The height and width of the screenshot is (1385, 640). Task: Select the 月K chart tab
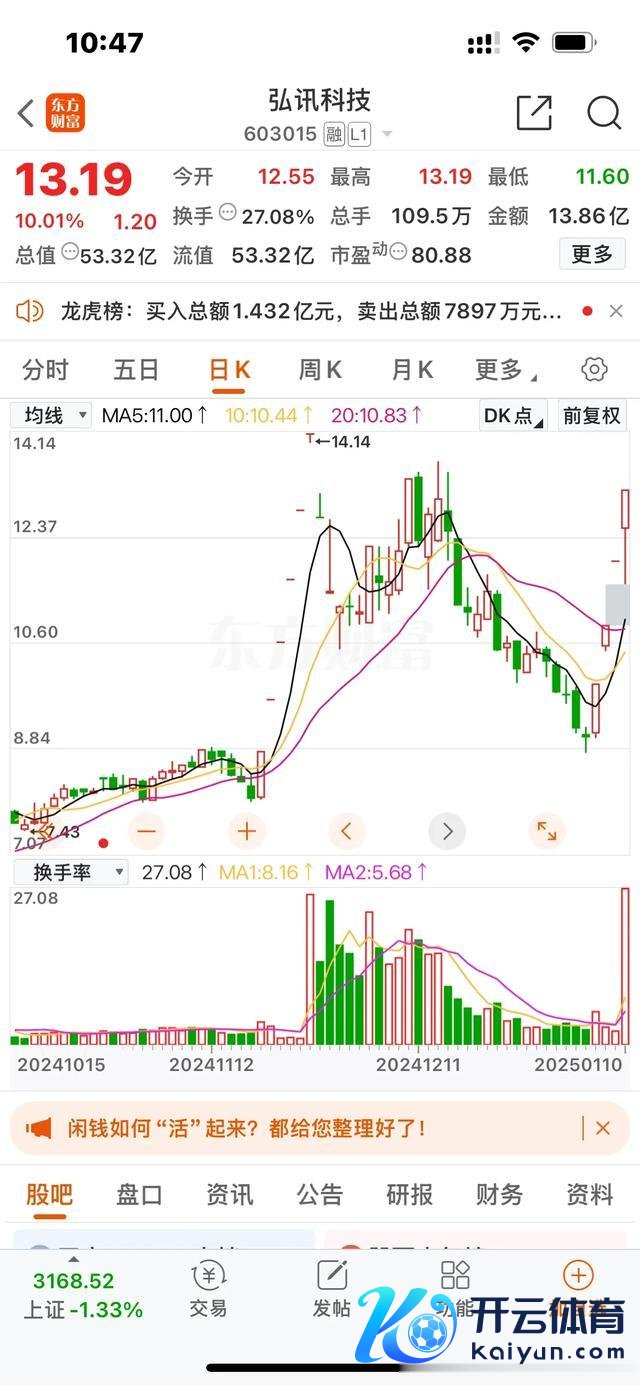click(411, 370)
